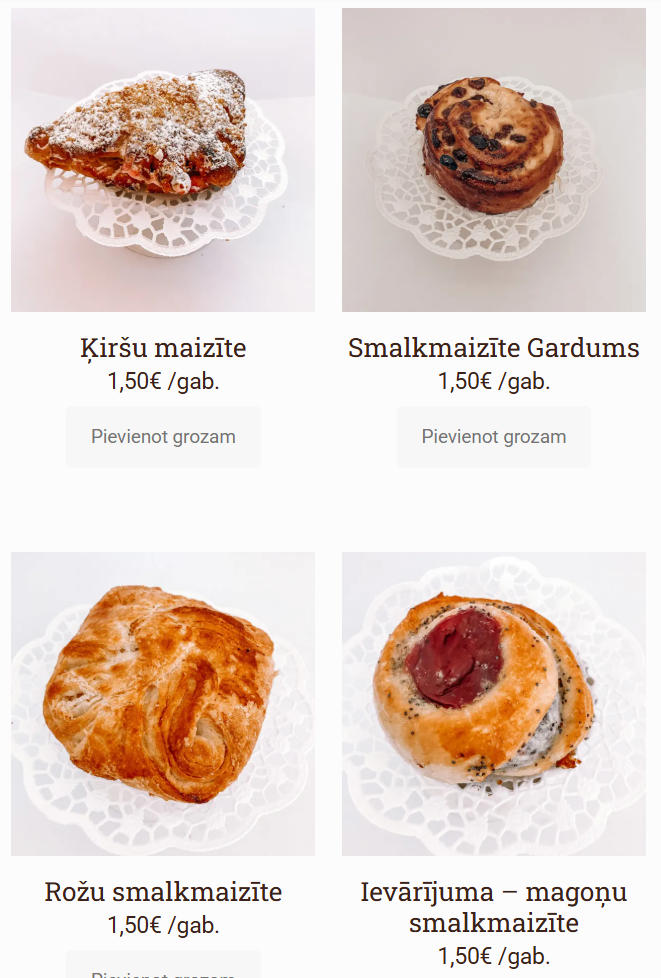661x978 pixels.
Task: Add Smalkmaizīte Gardums to the cart
Action: click(494, 437)
